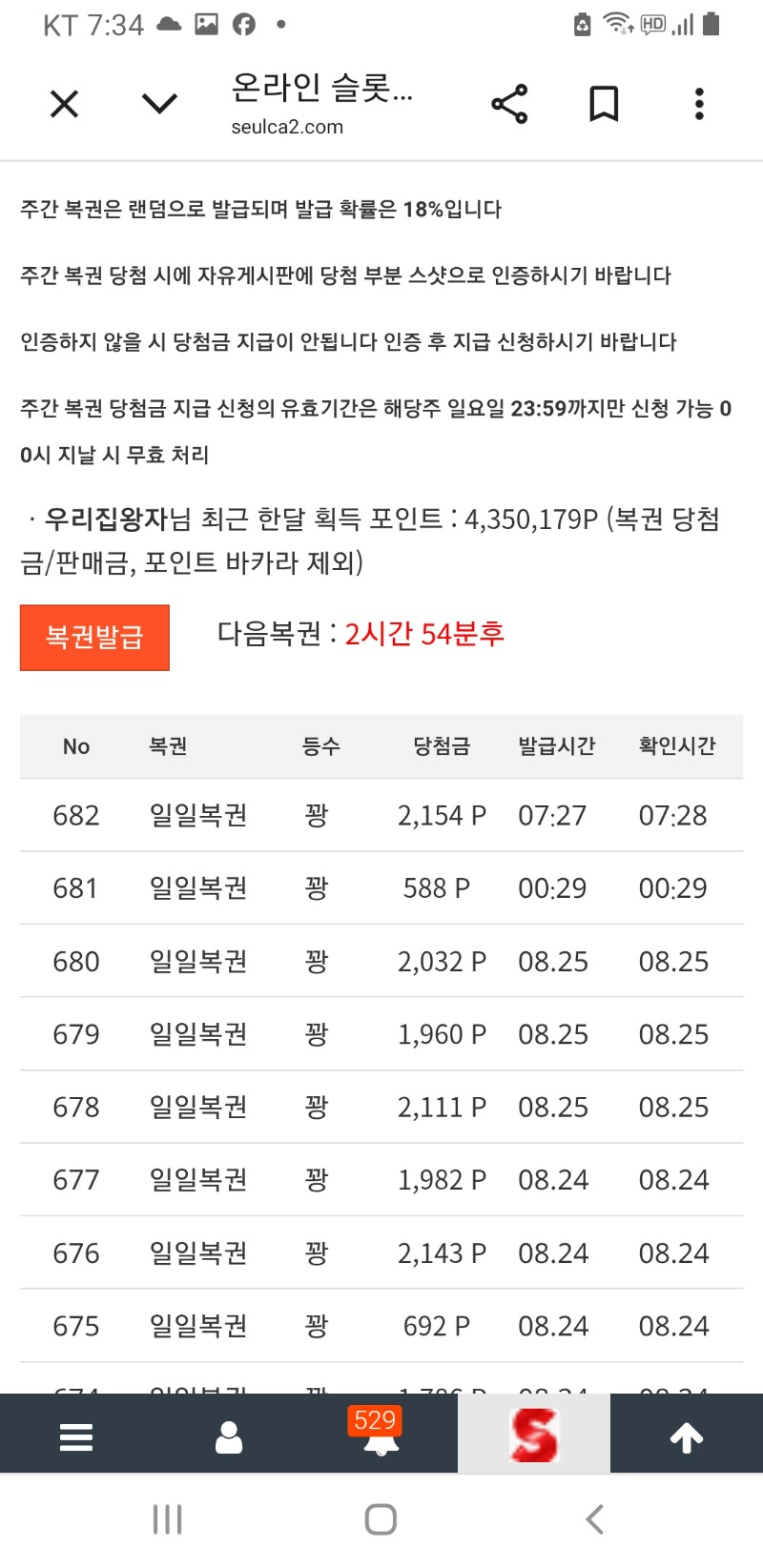The height and width of the screenshot is (1568, 763).
Task: Open the user profile icon
Action: click(229, 1436)
